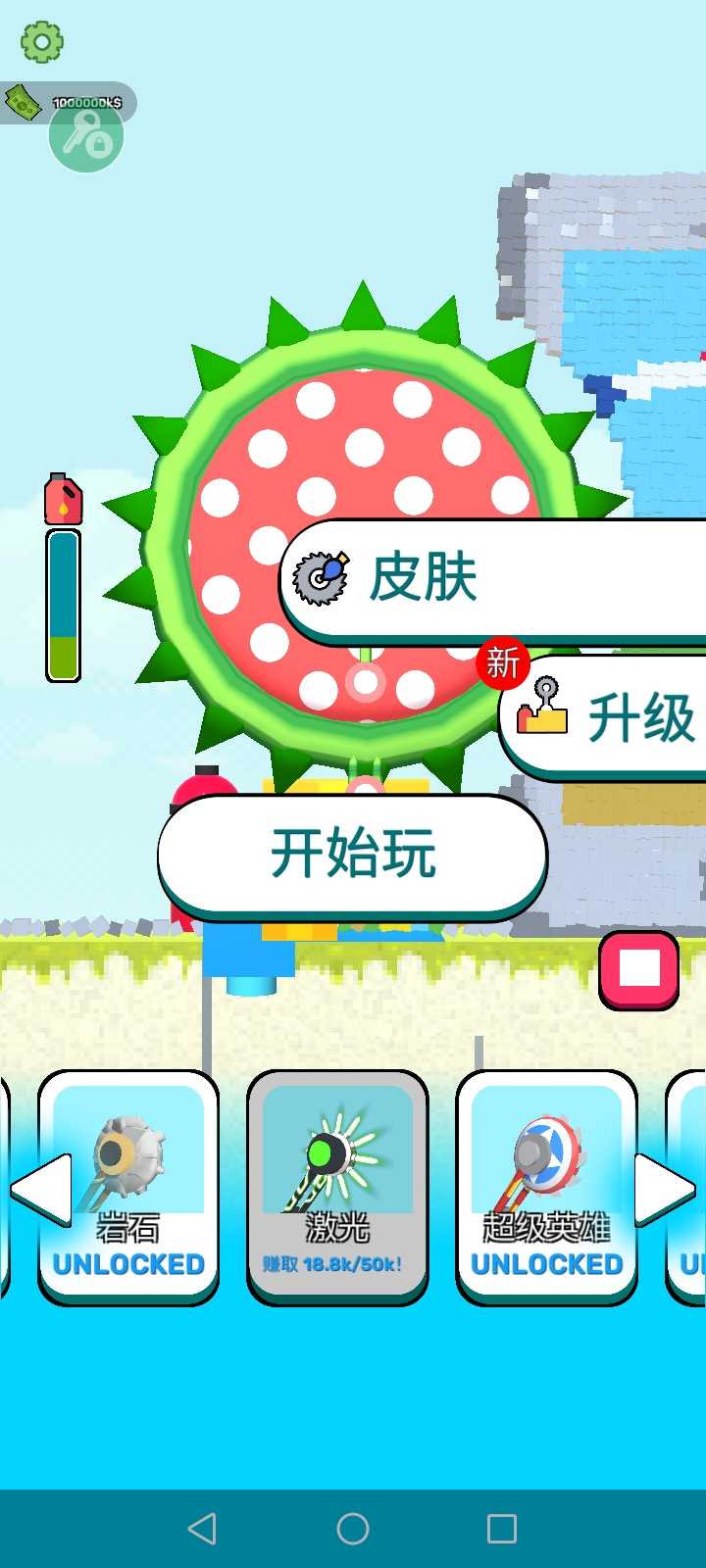Tap the red stop square button
This screenshot has height=1568, width=706.
[639, 970]
